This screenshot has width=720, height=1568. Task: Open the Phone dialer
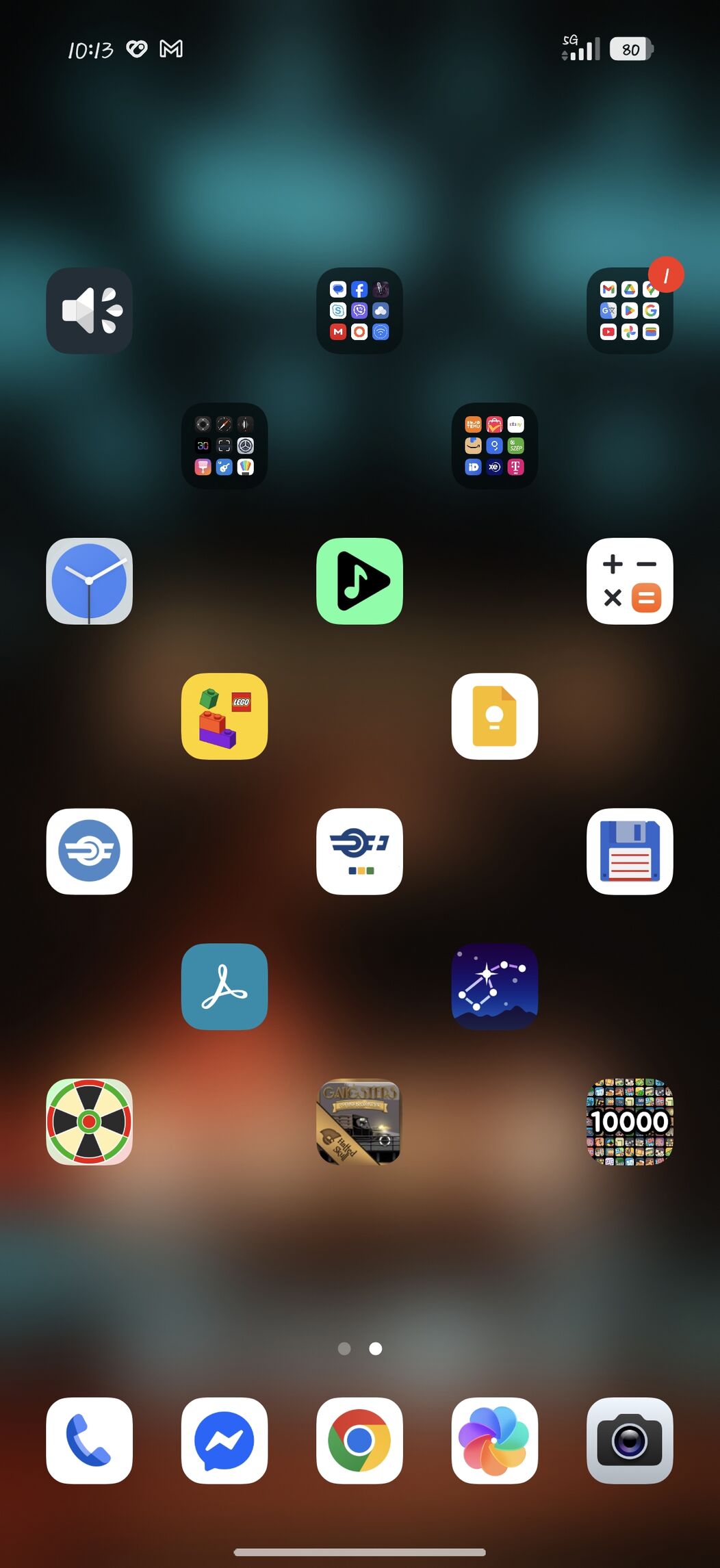click(89, 1440)
